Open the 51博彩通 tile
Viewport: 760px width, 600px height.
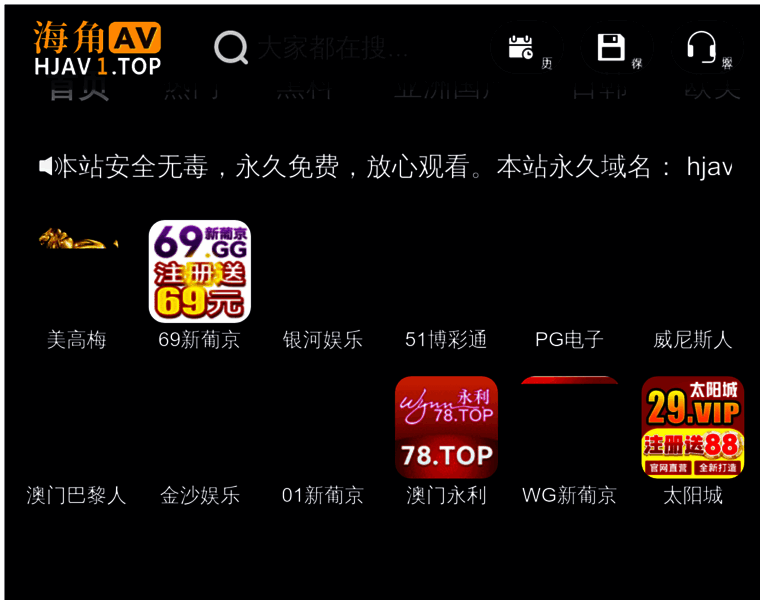pyautogui.click(x=446, y=272)
